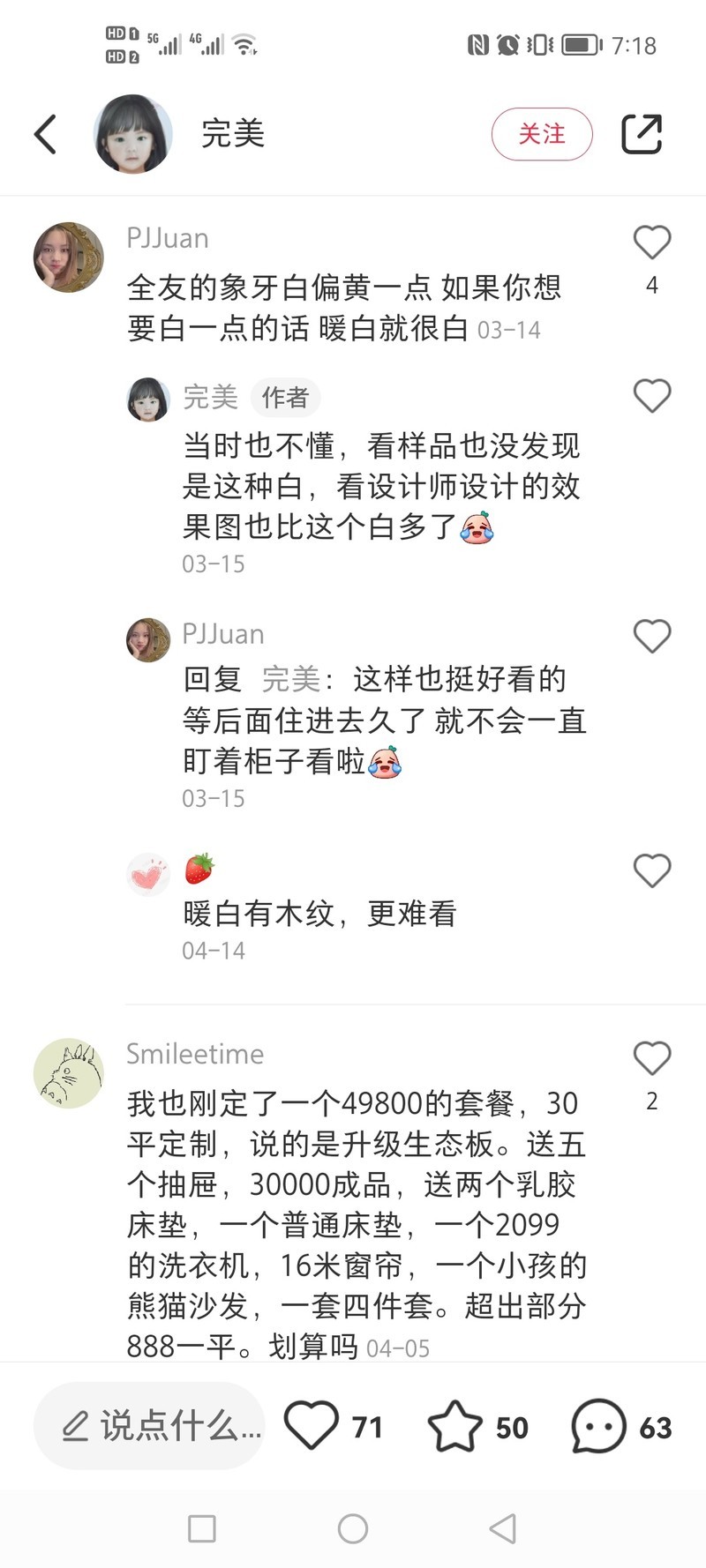Add the post to favorites with star icon

[455, 1426]
